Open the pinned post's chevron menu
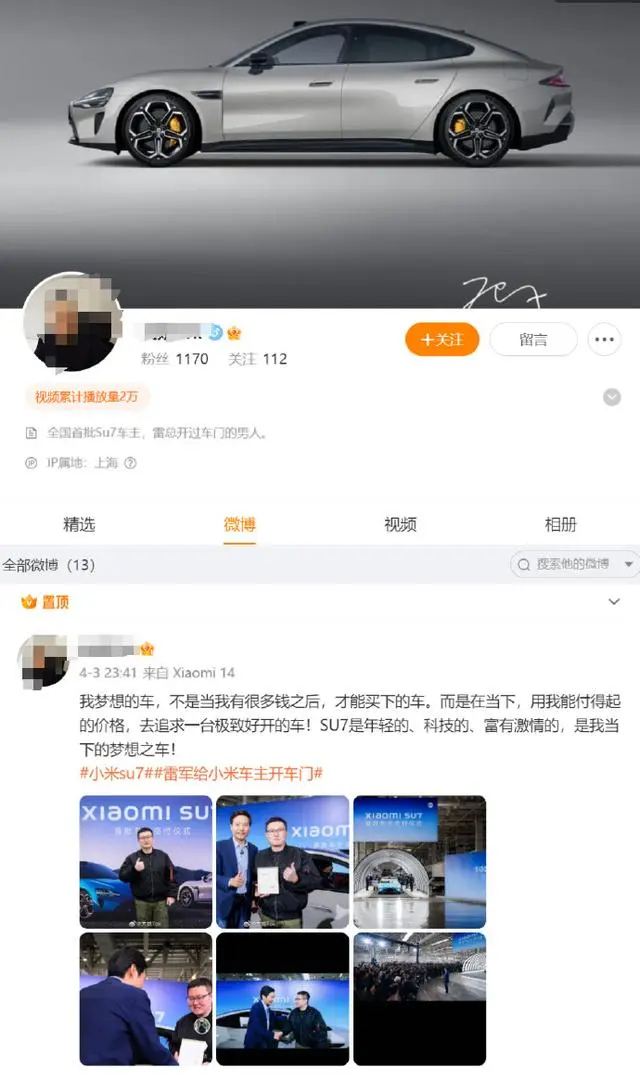Image resolution: width=640 pixels, height=1080 pixels. [x=614, y=602]
